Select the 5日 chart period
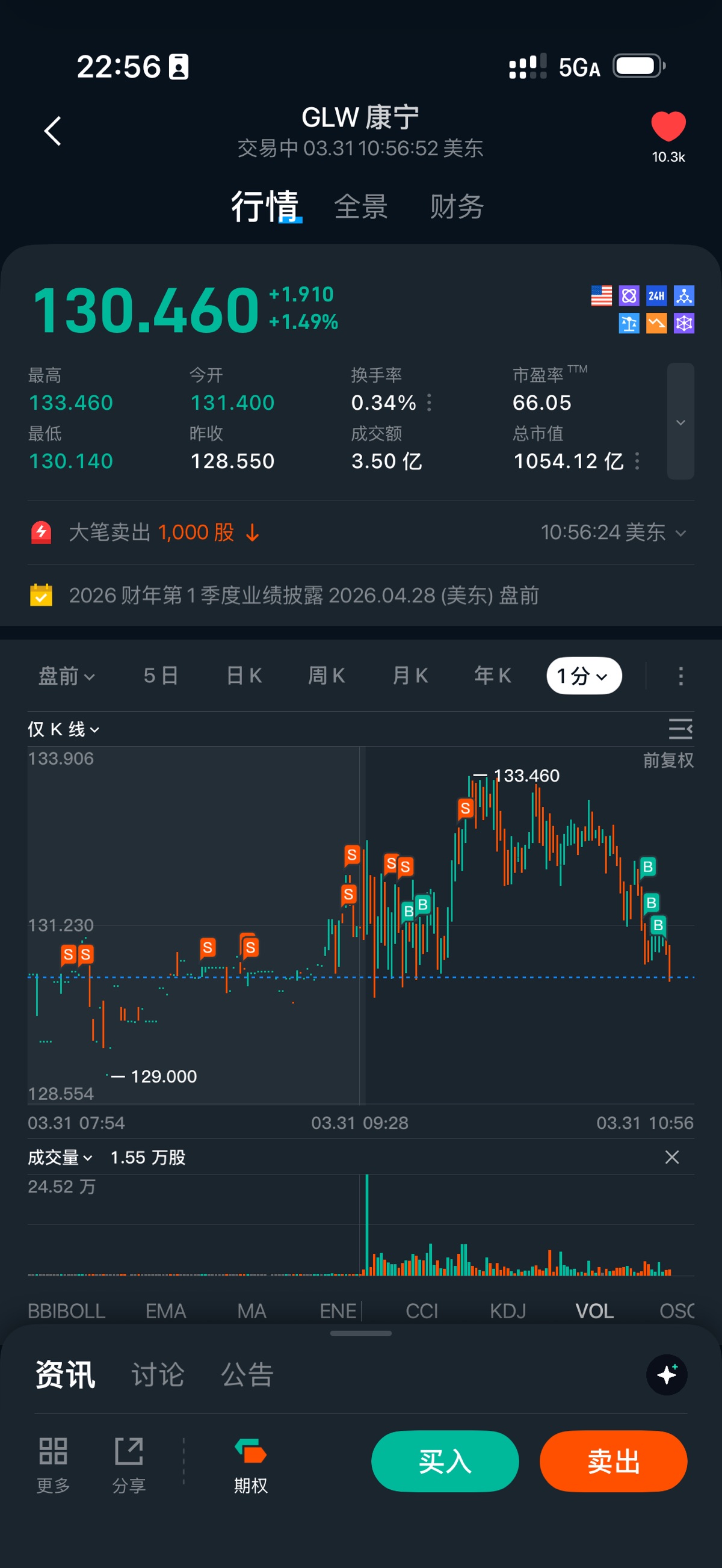The image size is (722, 1568). pos(161,676)
